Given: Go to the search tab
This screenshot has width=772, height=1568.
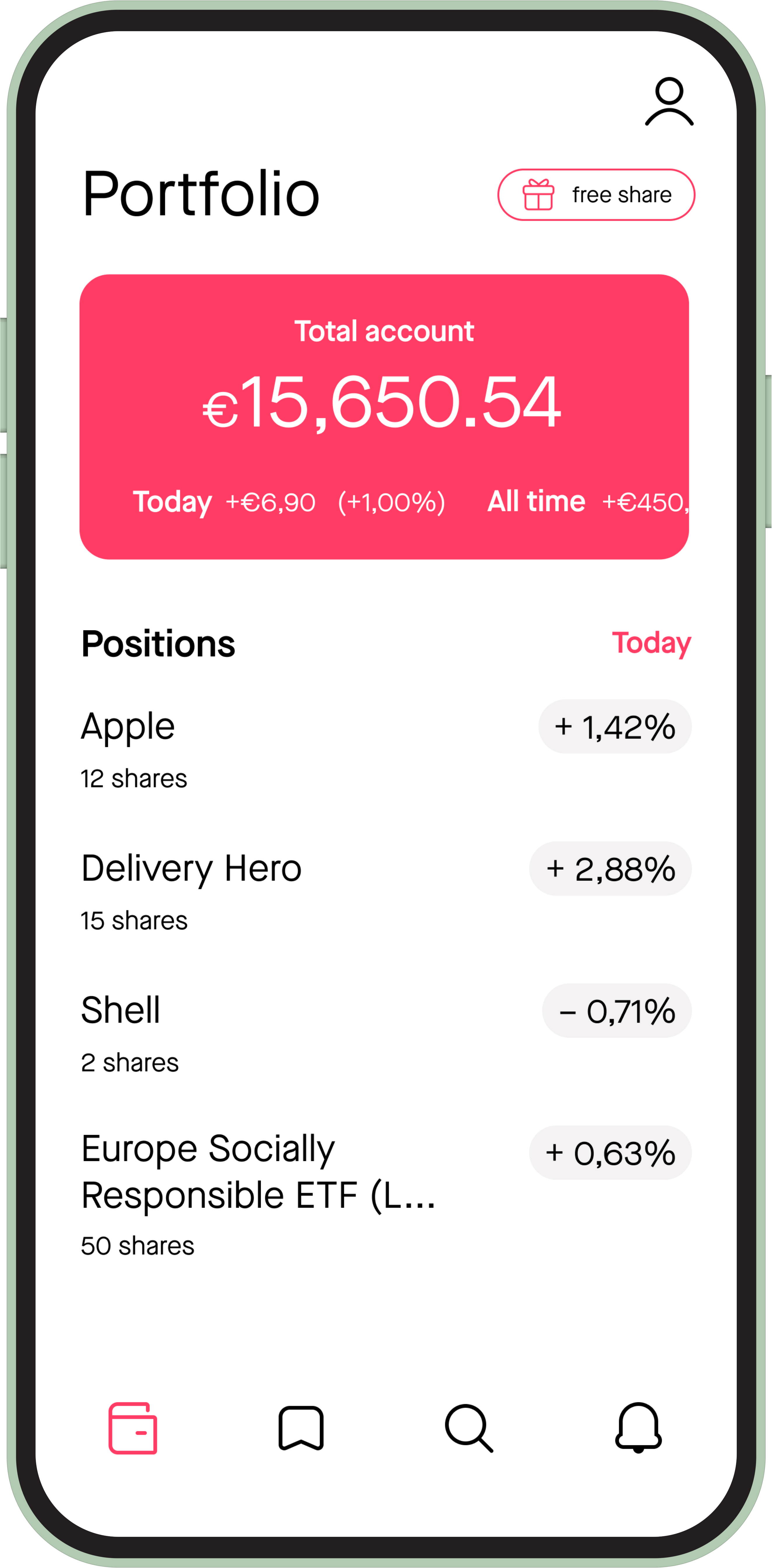Looking at the screenshot, I should tap(469, 1428).
